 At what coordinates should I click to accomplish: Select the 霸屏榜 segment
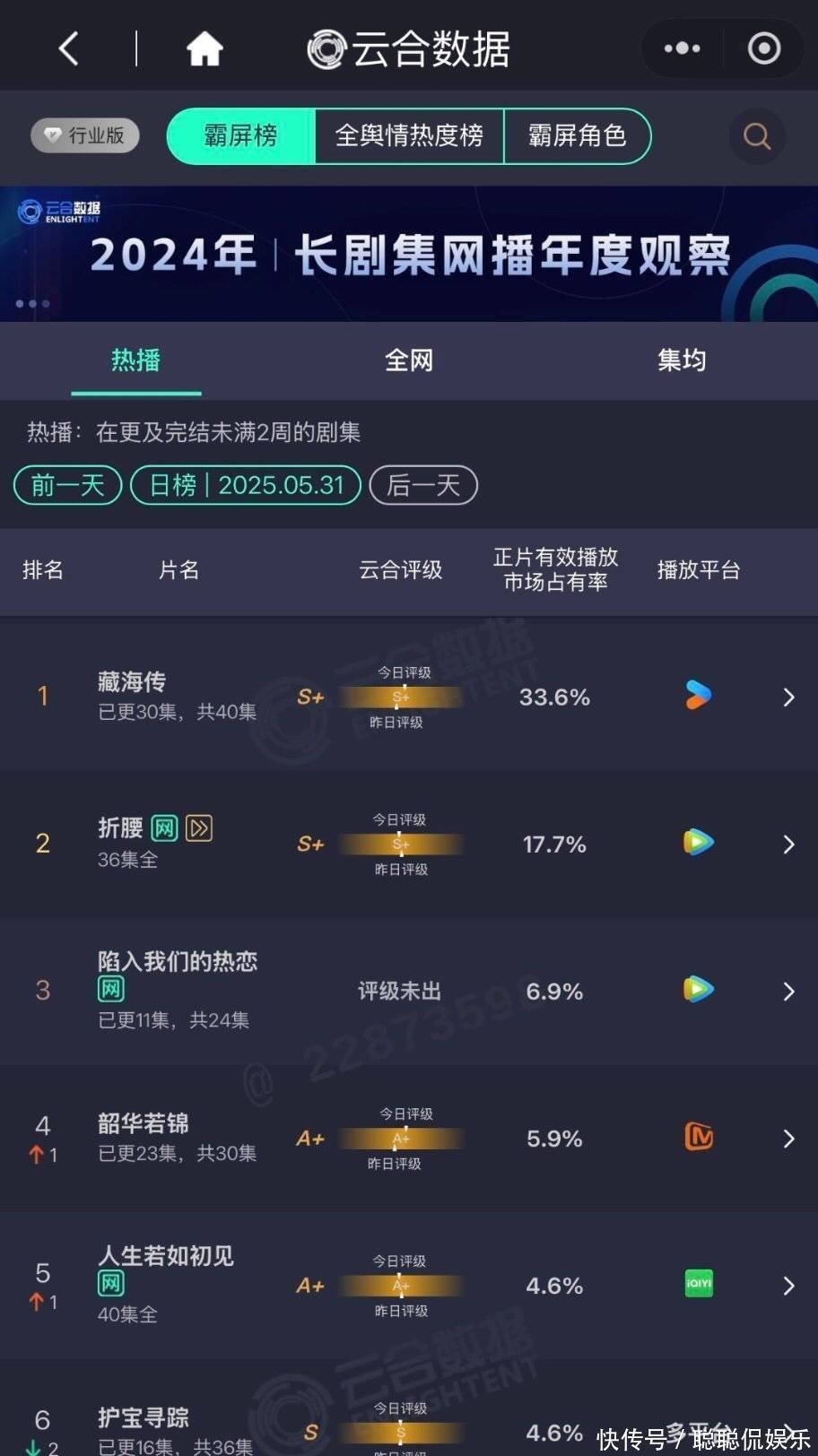click(x=240, y=136)
